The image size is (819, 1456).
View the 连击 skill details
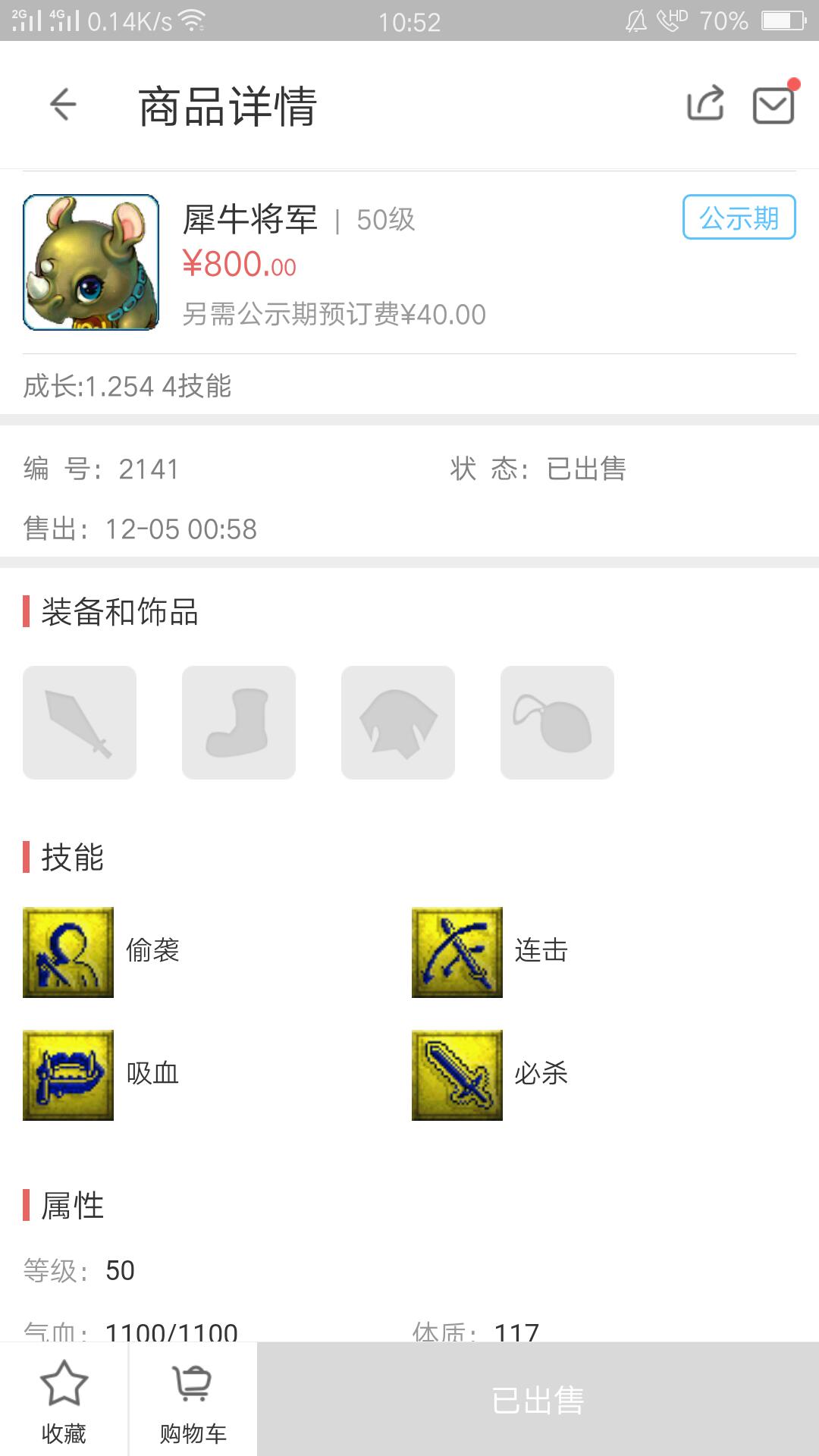pyautogui.click(x=457, y=952)
